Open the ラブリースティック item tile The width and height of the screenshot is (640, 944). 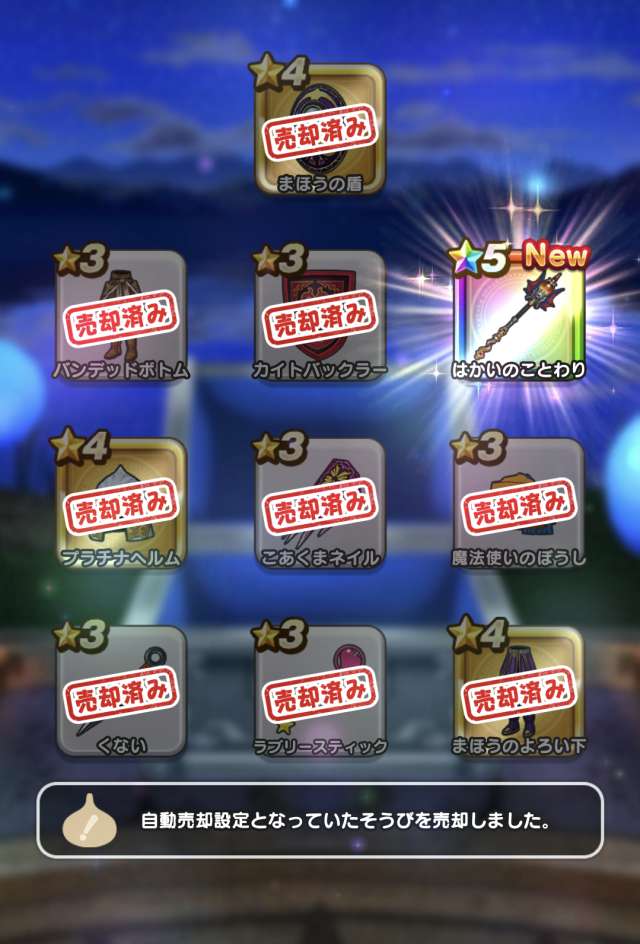[320, 692]
